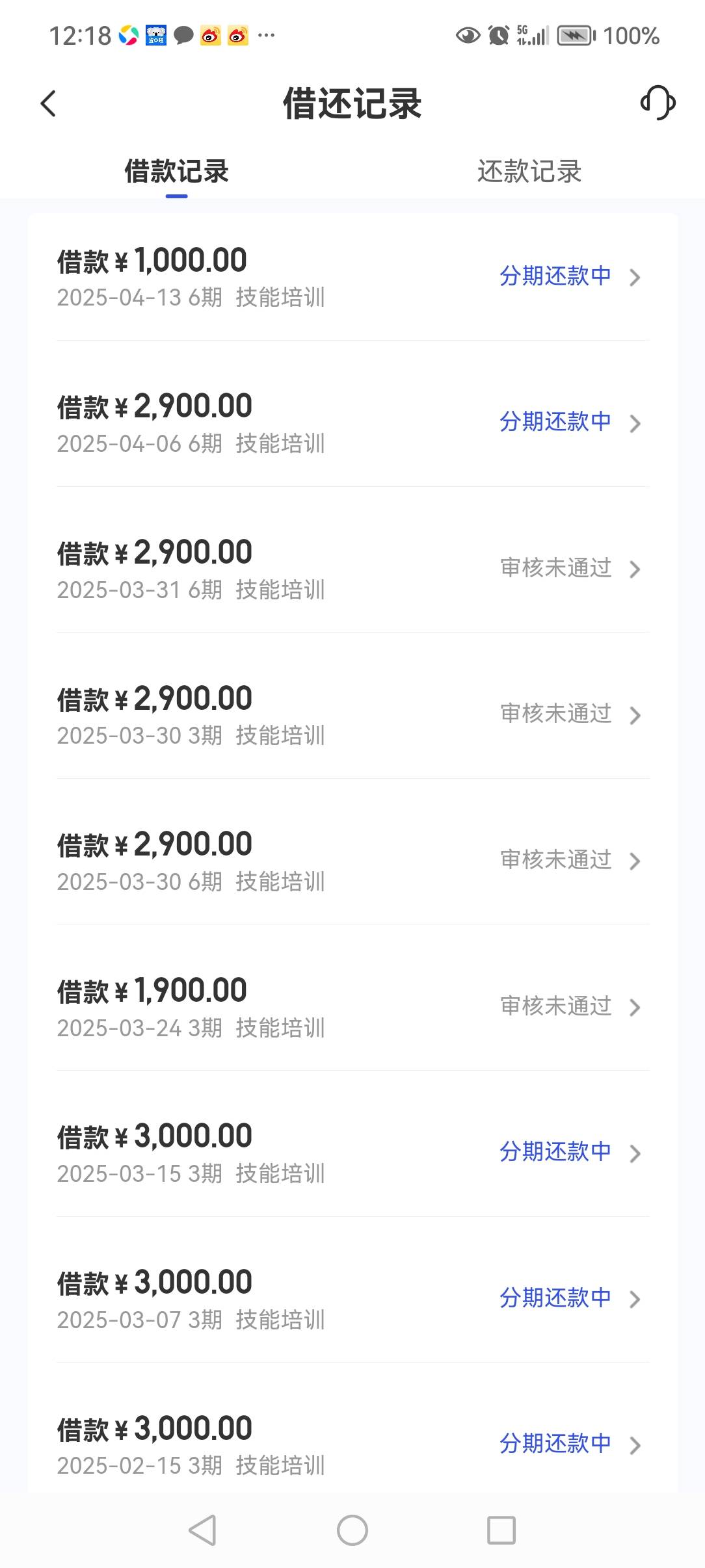Open the ¥2,900.00 loan from 2025-04-06
Screen dimensions: 705x1568
tap(352, 423)
